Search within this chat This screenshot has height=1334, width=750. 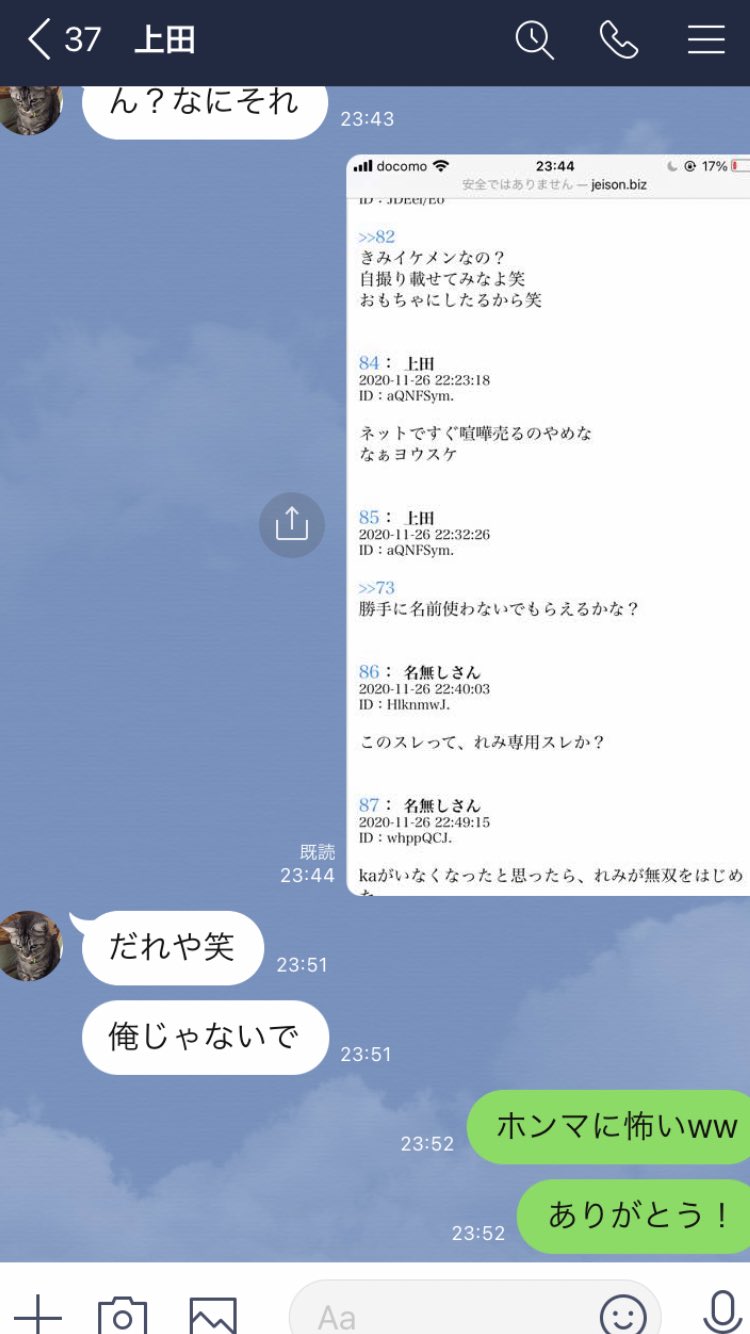(x=534, y=40)
